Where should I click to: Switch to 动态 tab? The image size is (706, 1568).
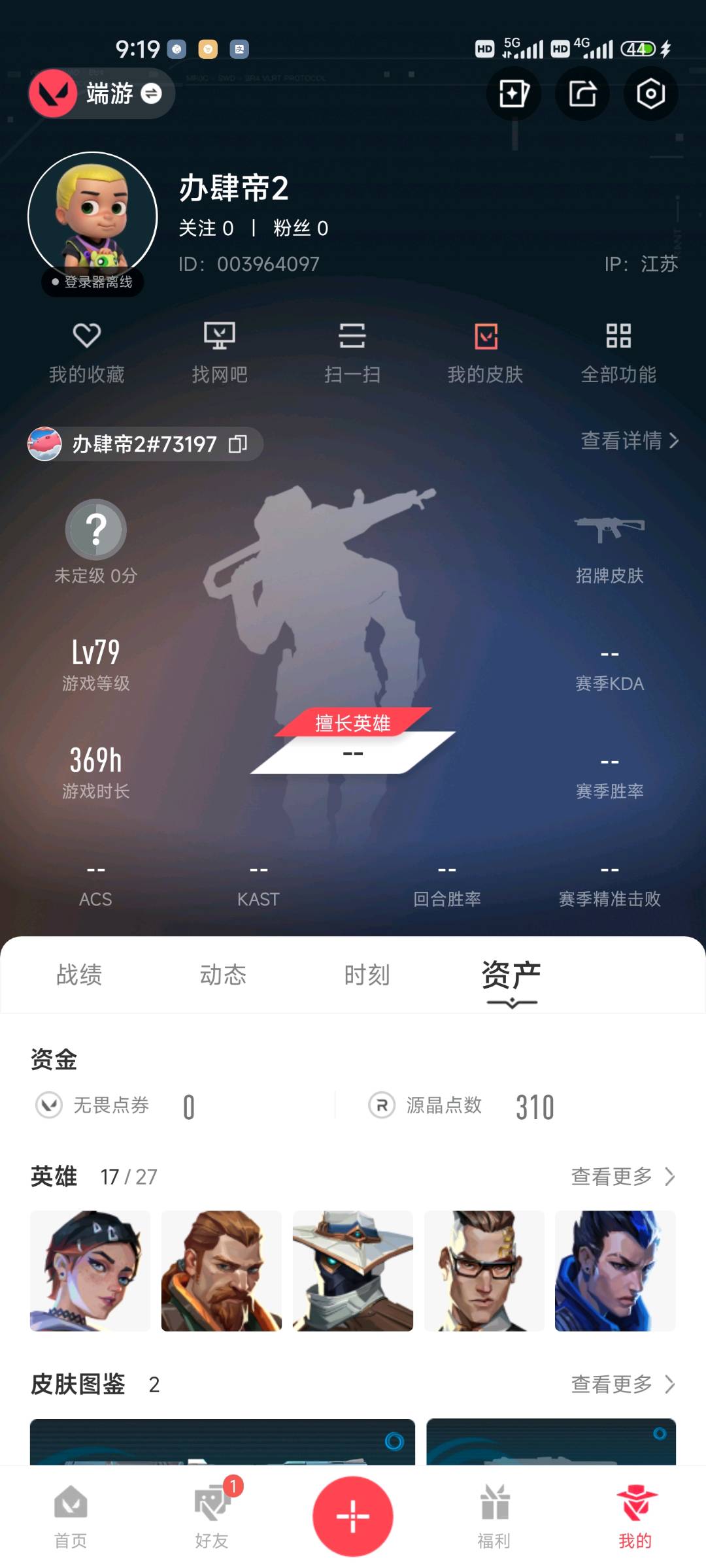pos(223,975)
